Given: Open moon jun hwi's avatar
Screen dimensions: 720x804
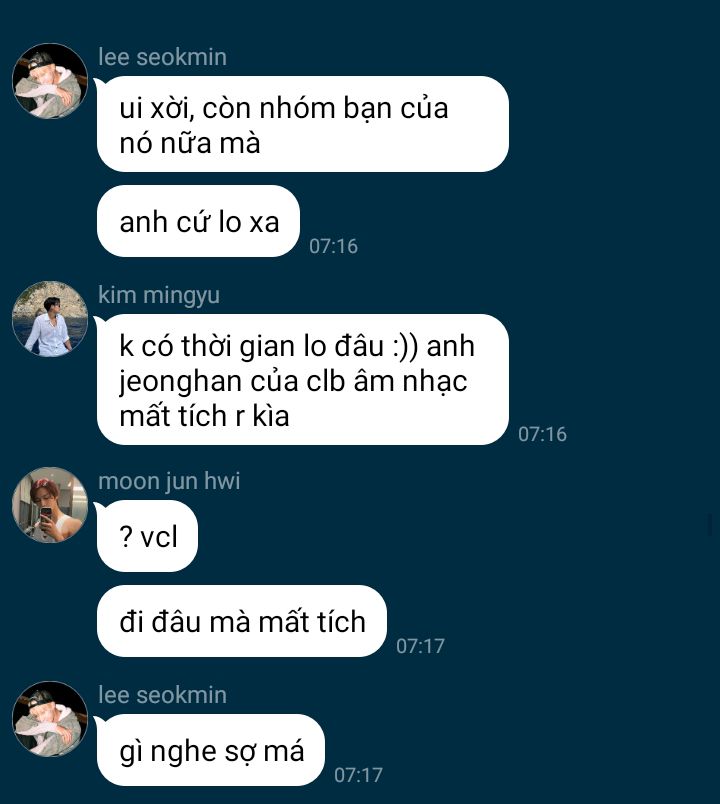Looking at the screenshot, I should click(50, 505).
